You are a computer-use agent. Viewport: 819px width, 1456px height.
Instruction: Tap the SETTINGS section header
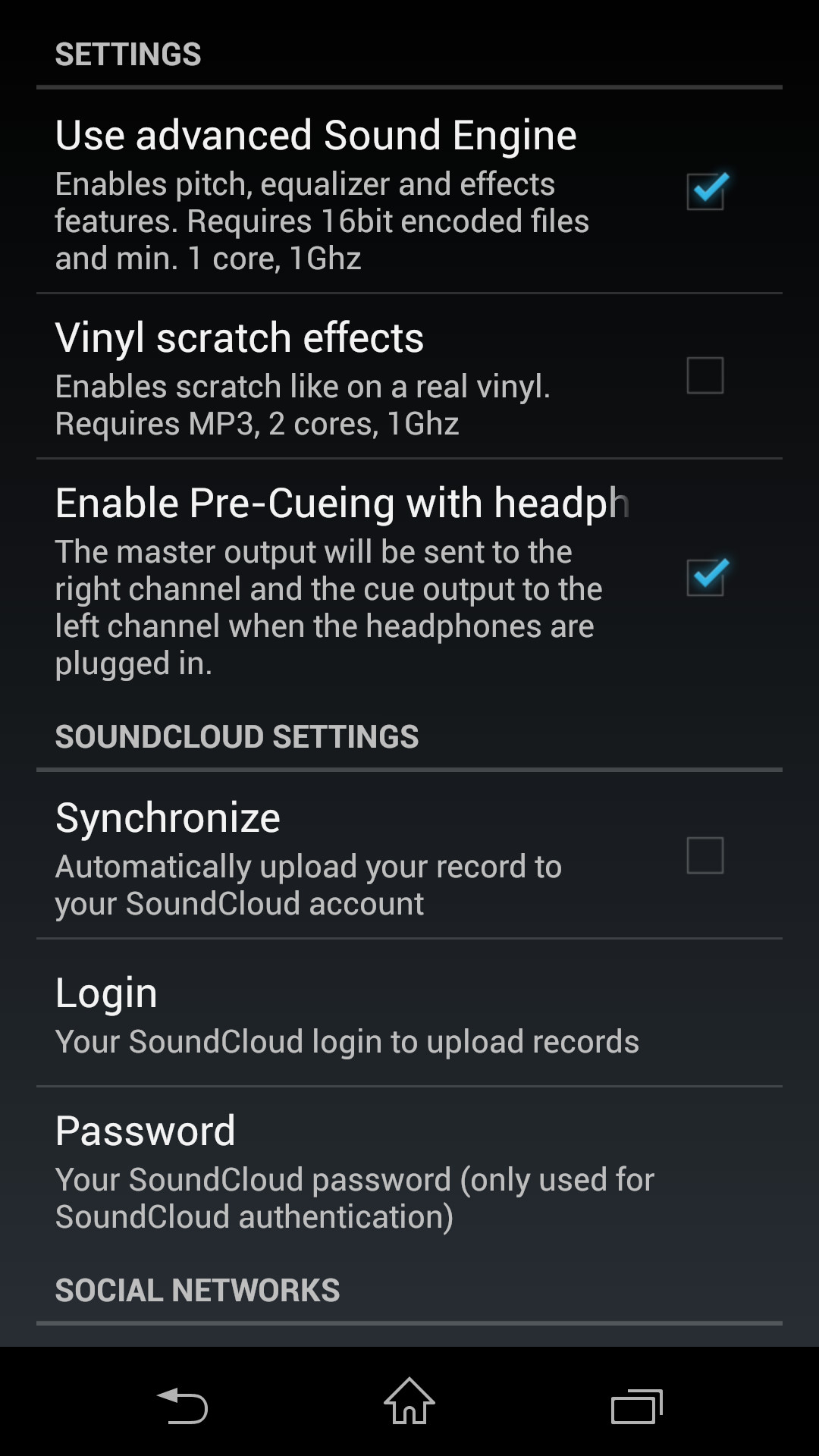pos(127,55)
